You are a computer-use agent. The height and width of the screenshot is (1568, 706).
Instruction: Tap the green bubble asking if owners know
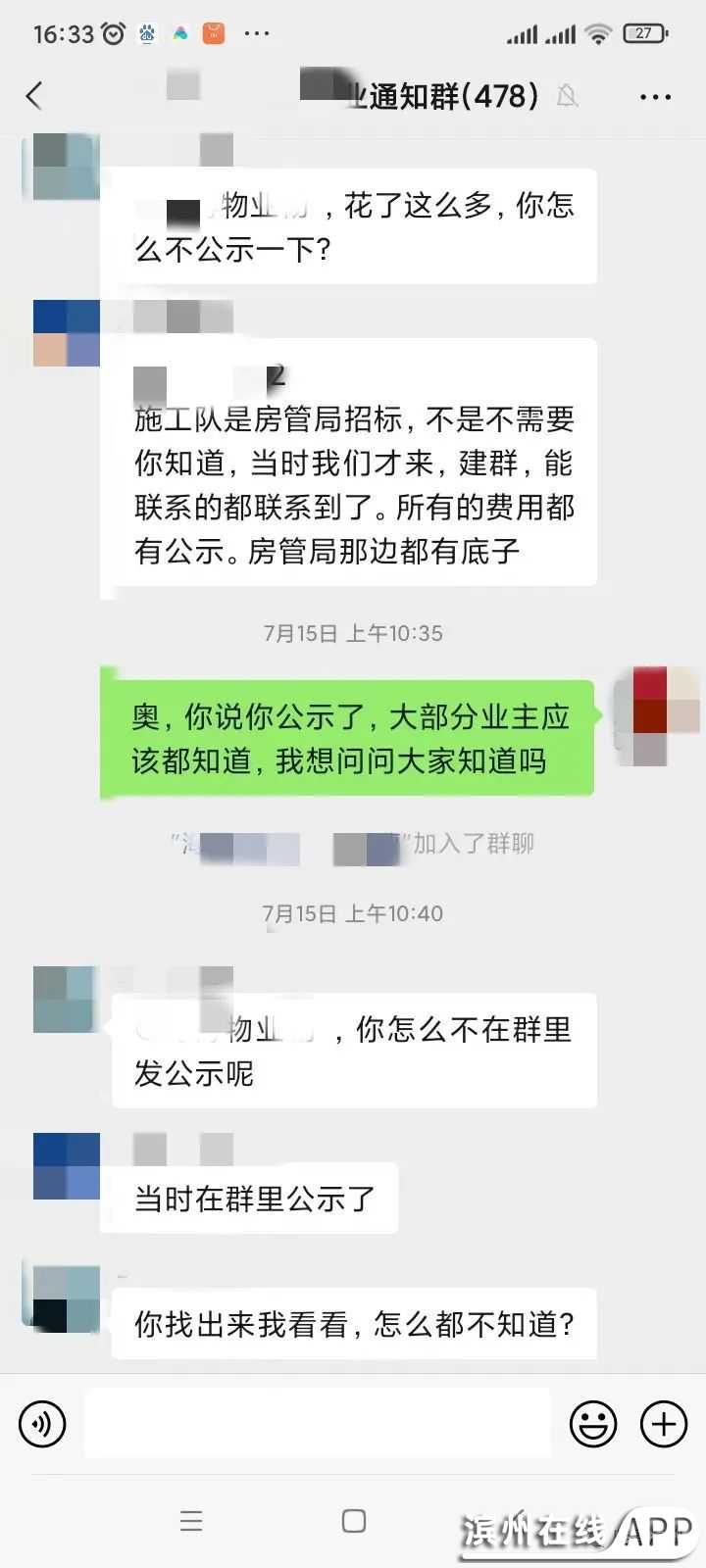pos(353,735)
